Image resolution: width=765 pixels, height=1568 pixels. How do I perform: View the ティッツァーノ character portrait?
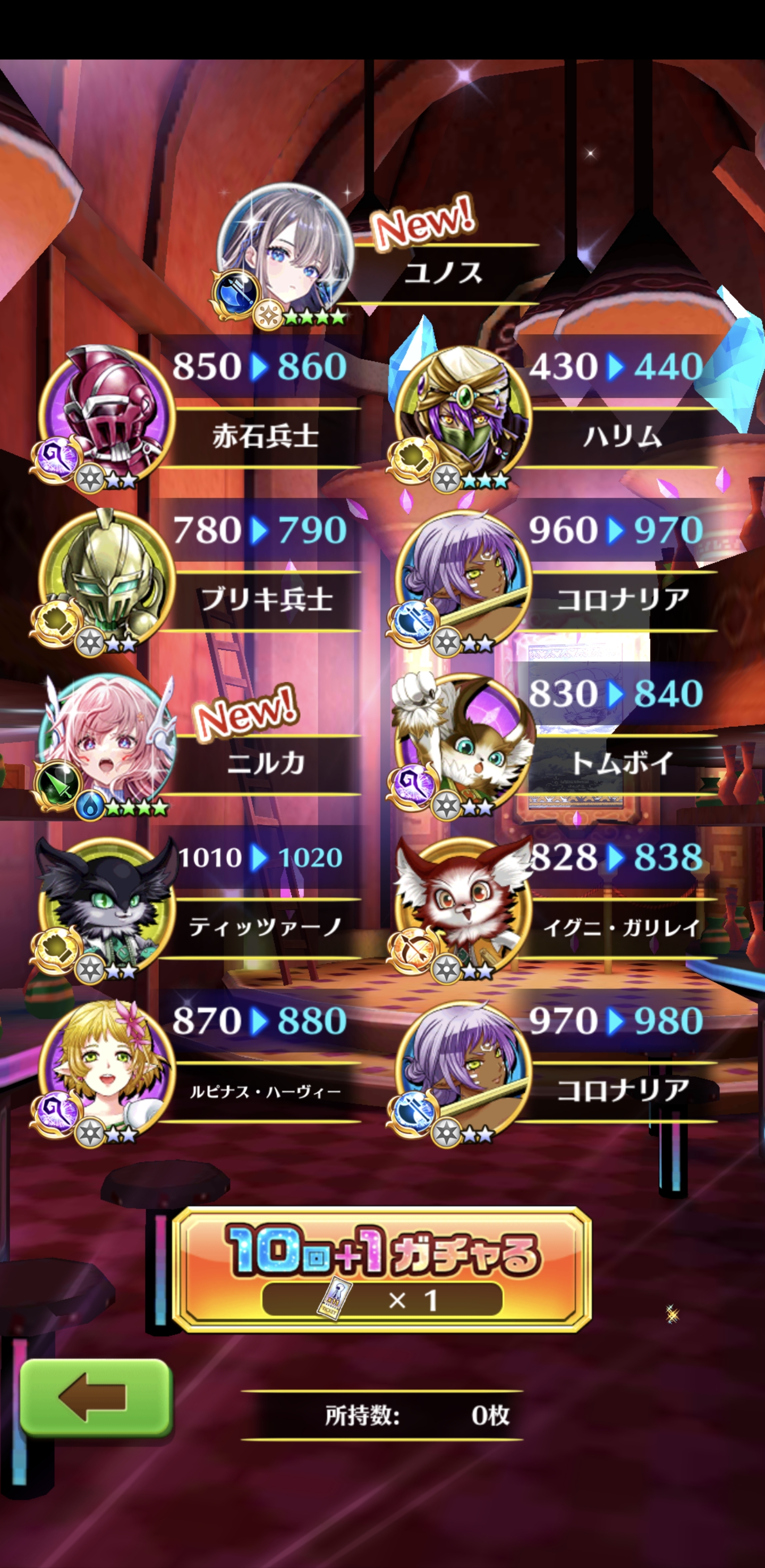point(107,906)
